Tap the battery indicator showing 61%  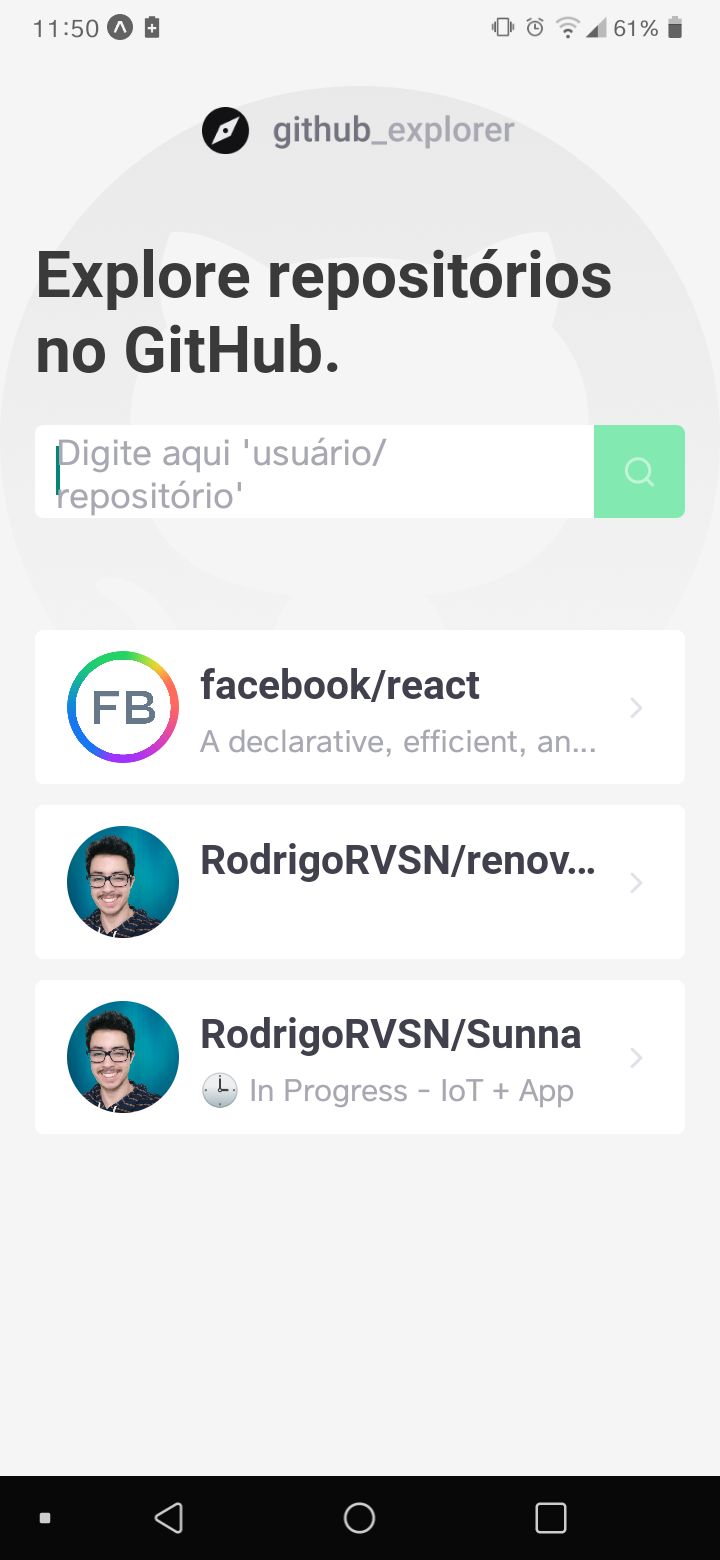pyautogui.click(x=645, y=28)
